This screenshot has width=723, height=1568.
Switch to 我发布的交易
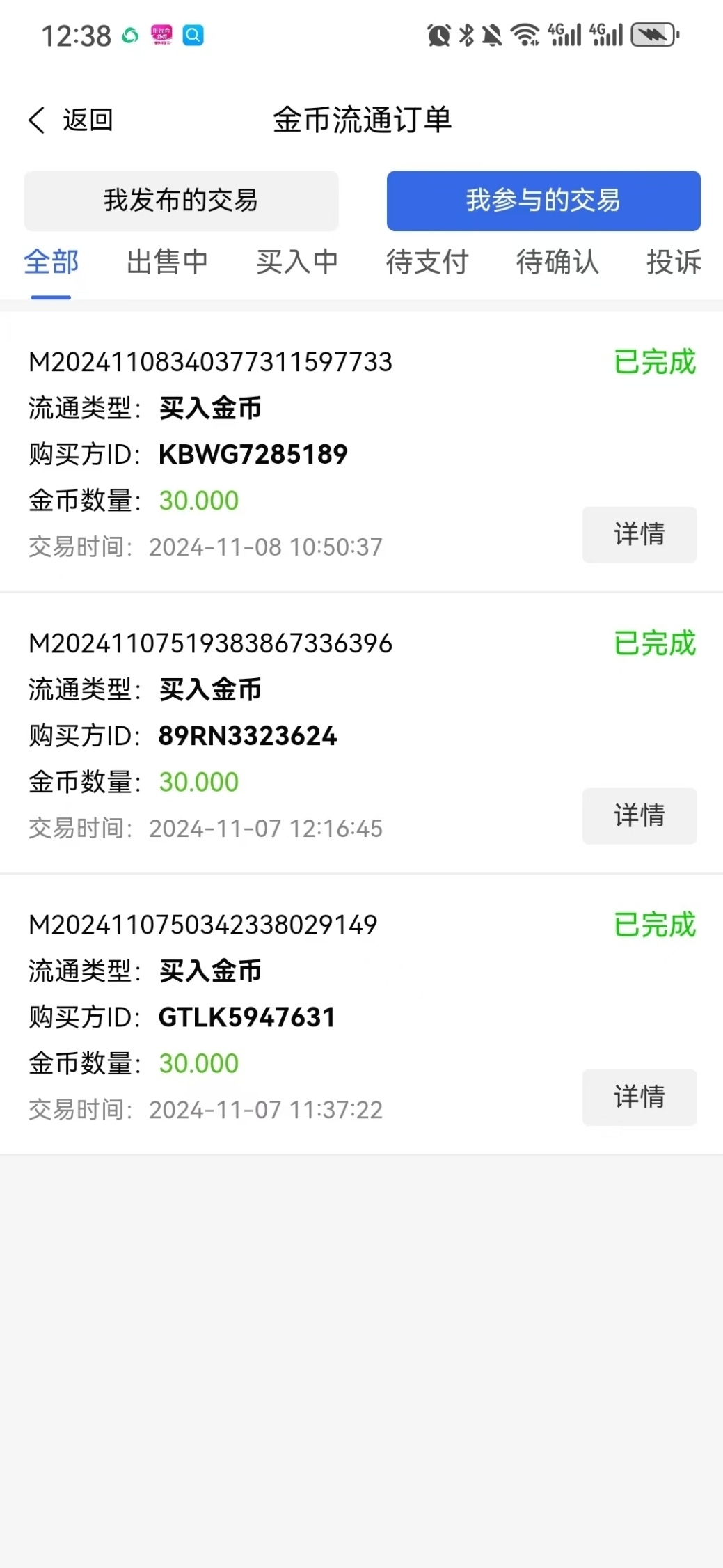181,201
